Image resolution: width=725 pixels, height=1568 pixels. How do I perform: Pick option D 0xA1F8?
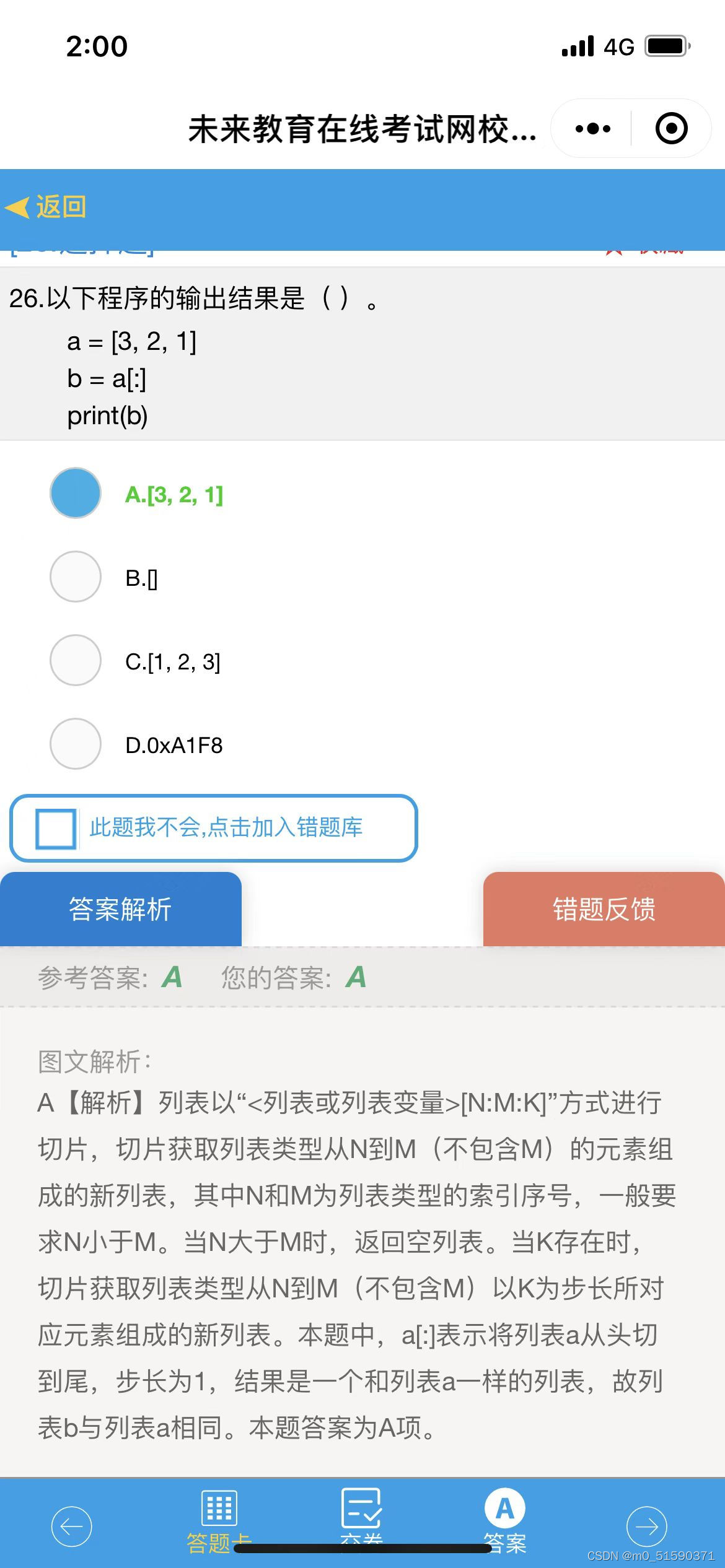[x=76, y=744]
